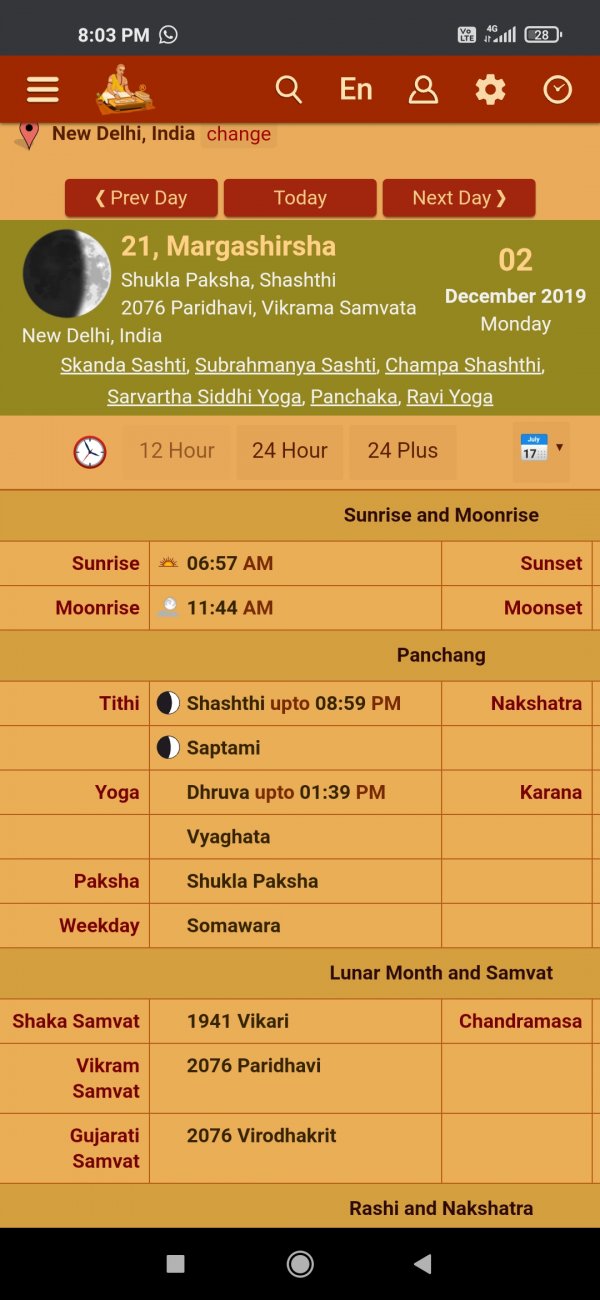This screenshot has height=1300, width=600.
Task: Open the calendar date picker dropdown
Action: (541, 449)
